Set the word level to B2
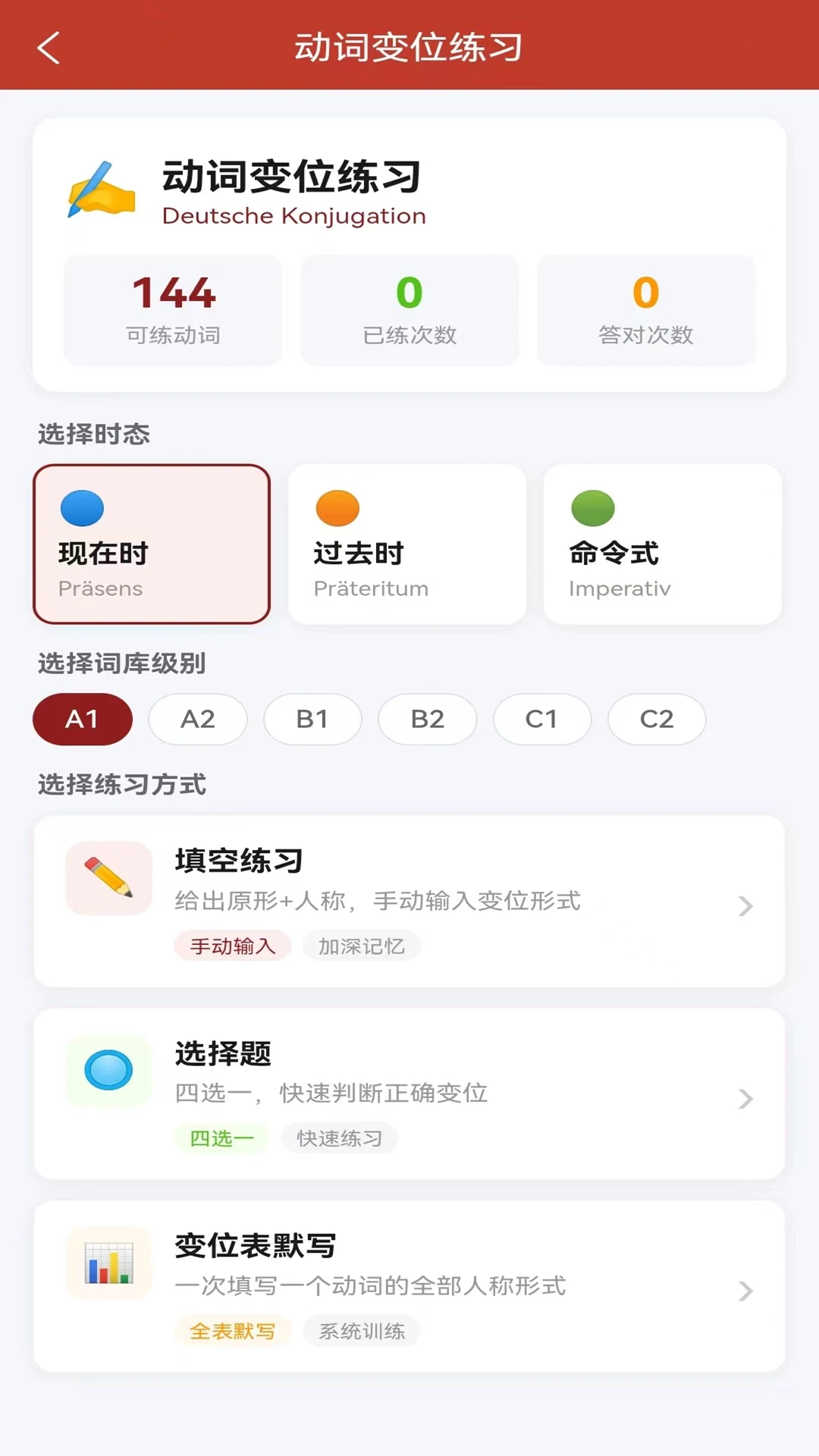 [x=428, y=719]
